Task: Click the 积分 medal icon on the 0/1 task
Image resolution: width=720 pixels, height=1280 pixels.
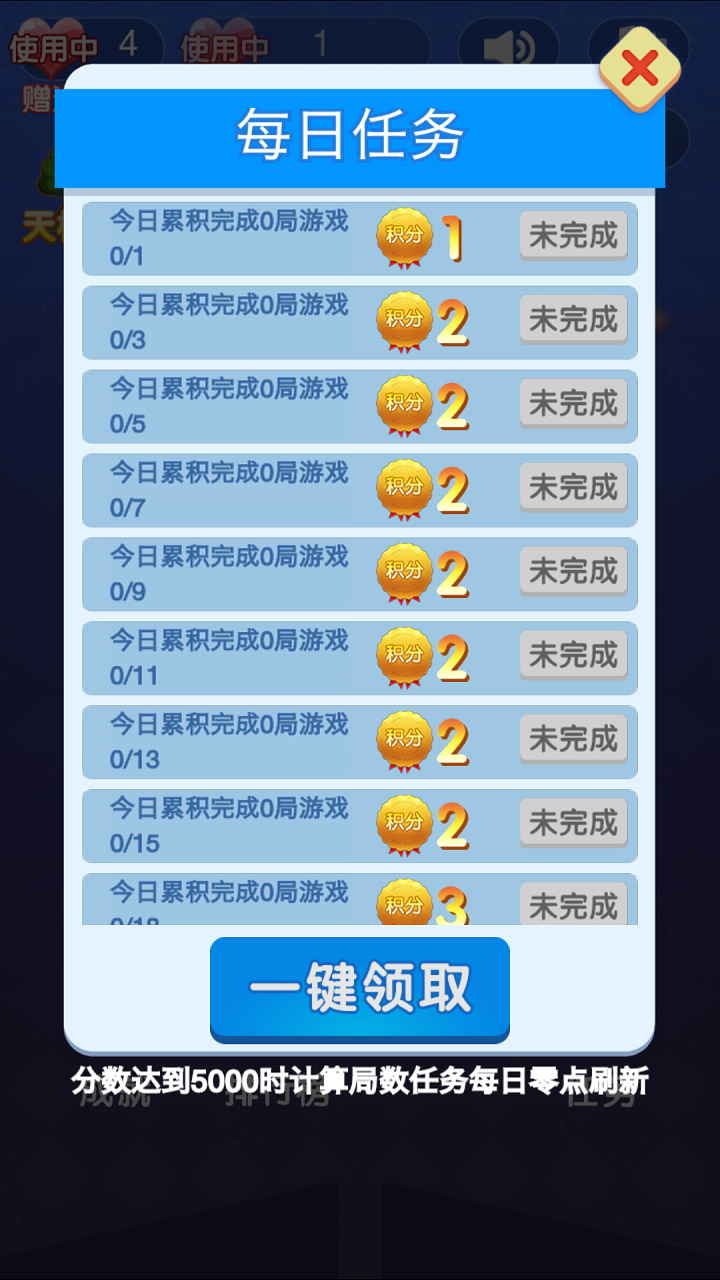Action: [x=404, y=237]
